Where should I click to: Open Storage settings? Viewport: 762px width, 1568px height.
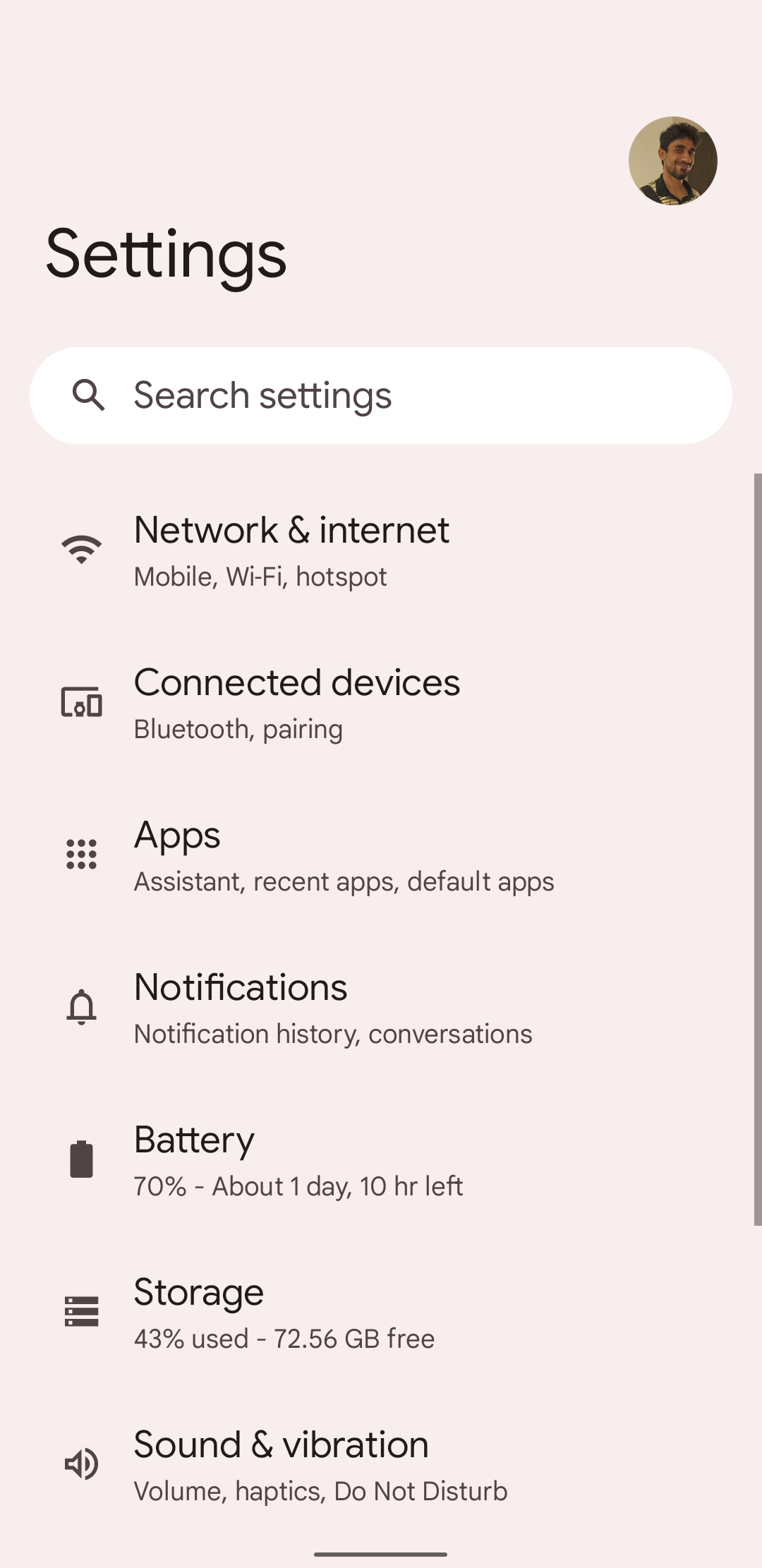(x=381, y=1313)
